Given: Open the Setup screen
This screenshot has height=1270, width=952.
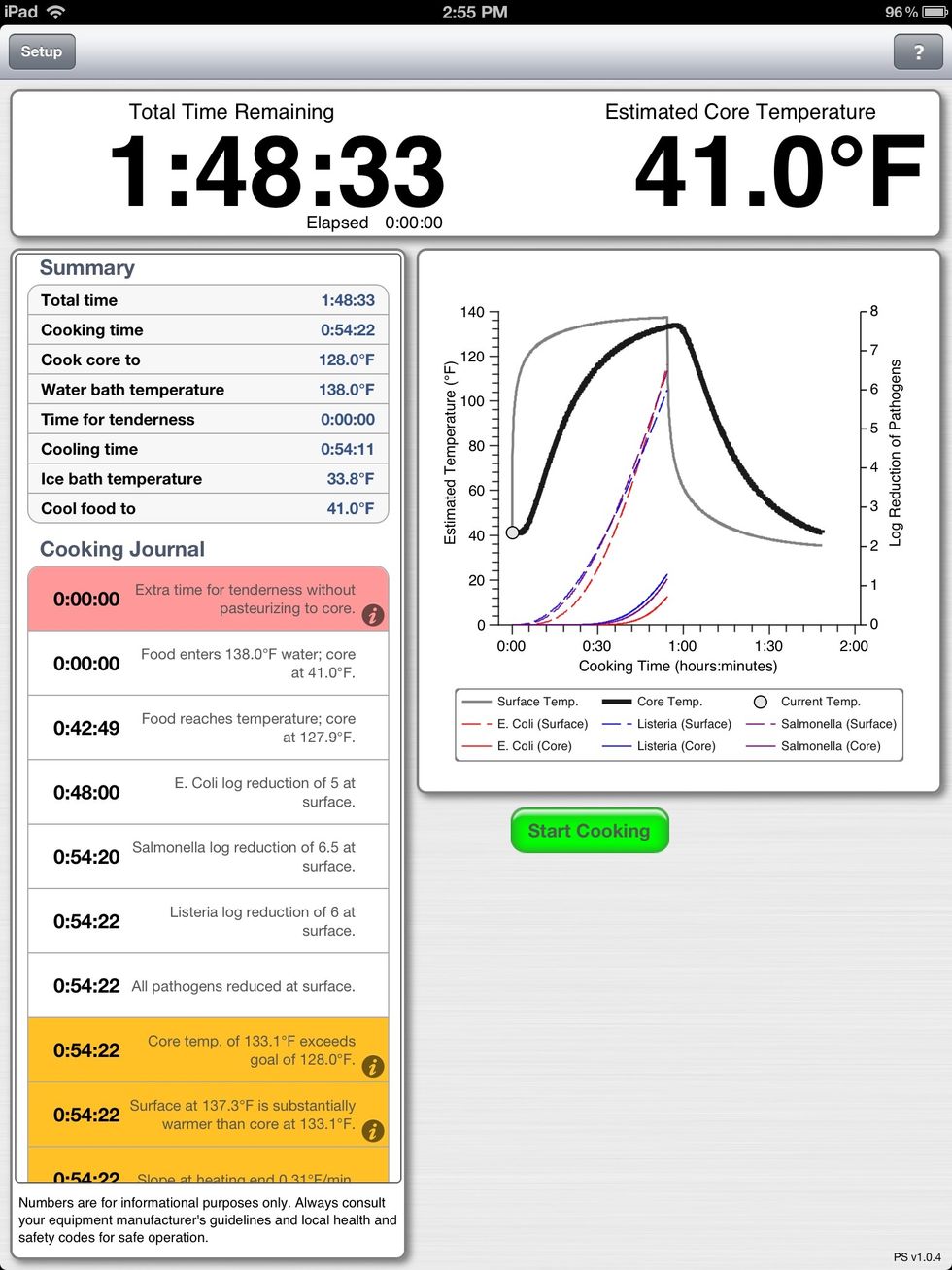Looking at the screenshot, I should [x=42, y=51].
